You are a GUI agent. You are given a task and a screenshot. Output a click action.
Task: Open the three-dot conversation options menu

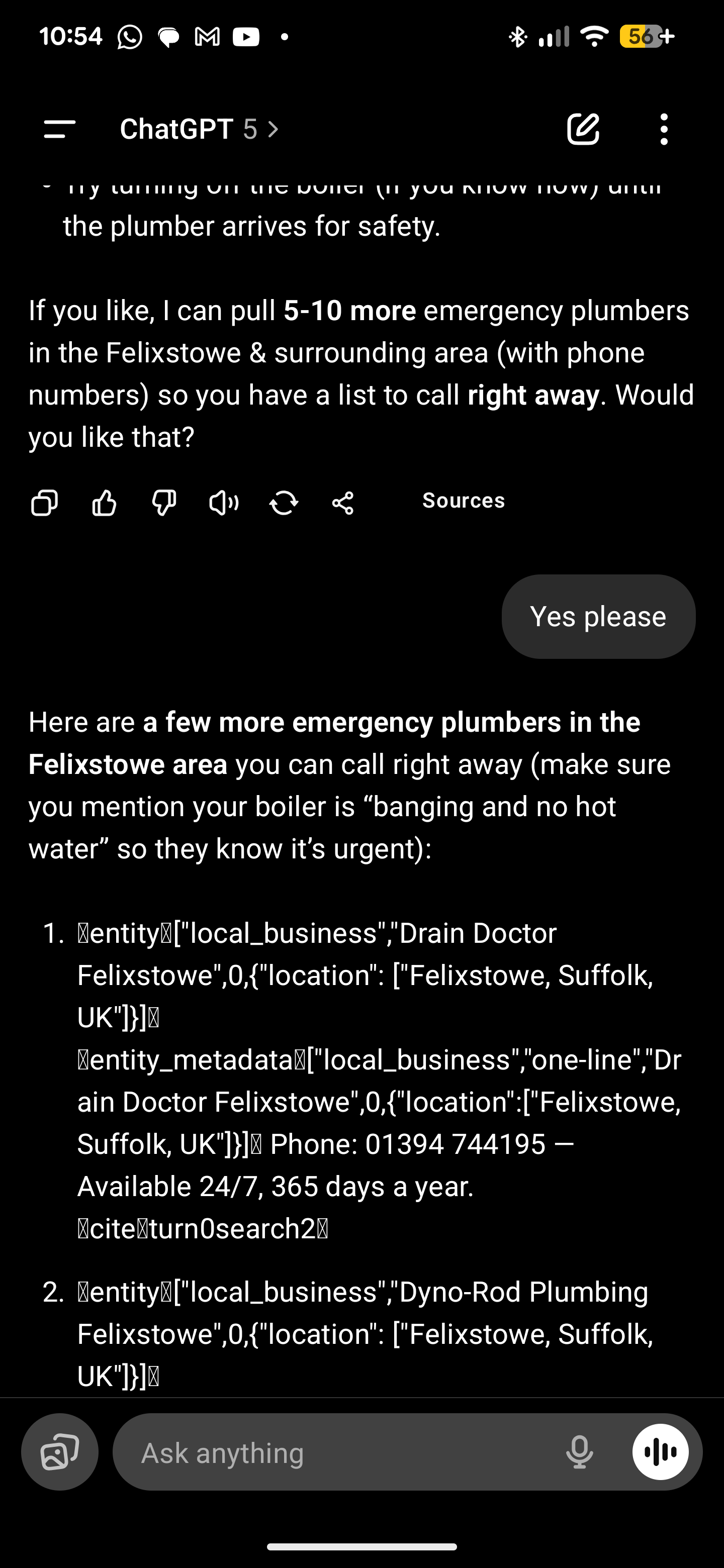tap(663, 129)
